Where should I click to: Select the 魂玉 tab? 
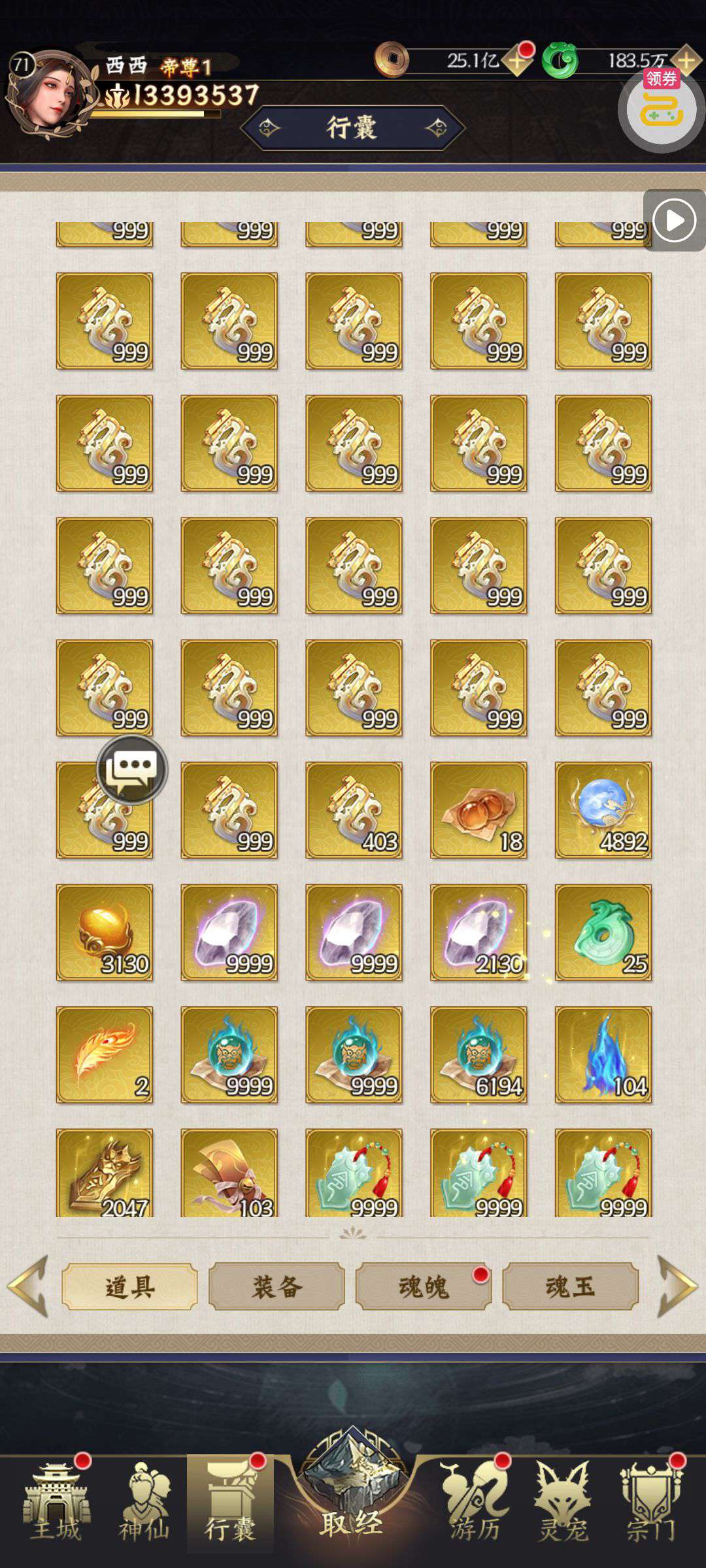pos(570,1286)
